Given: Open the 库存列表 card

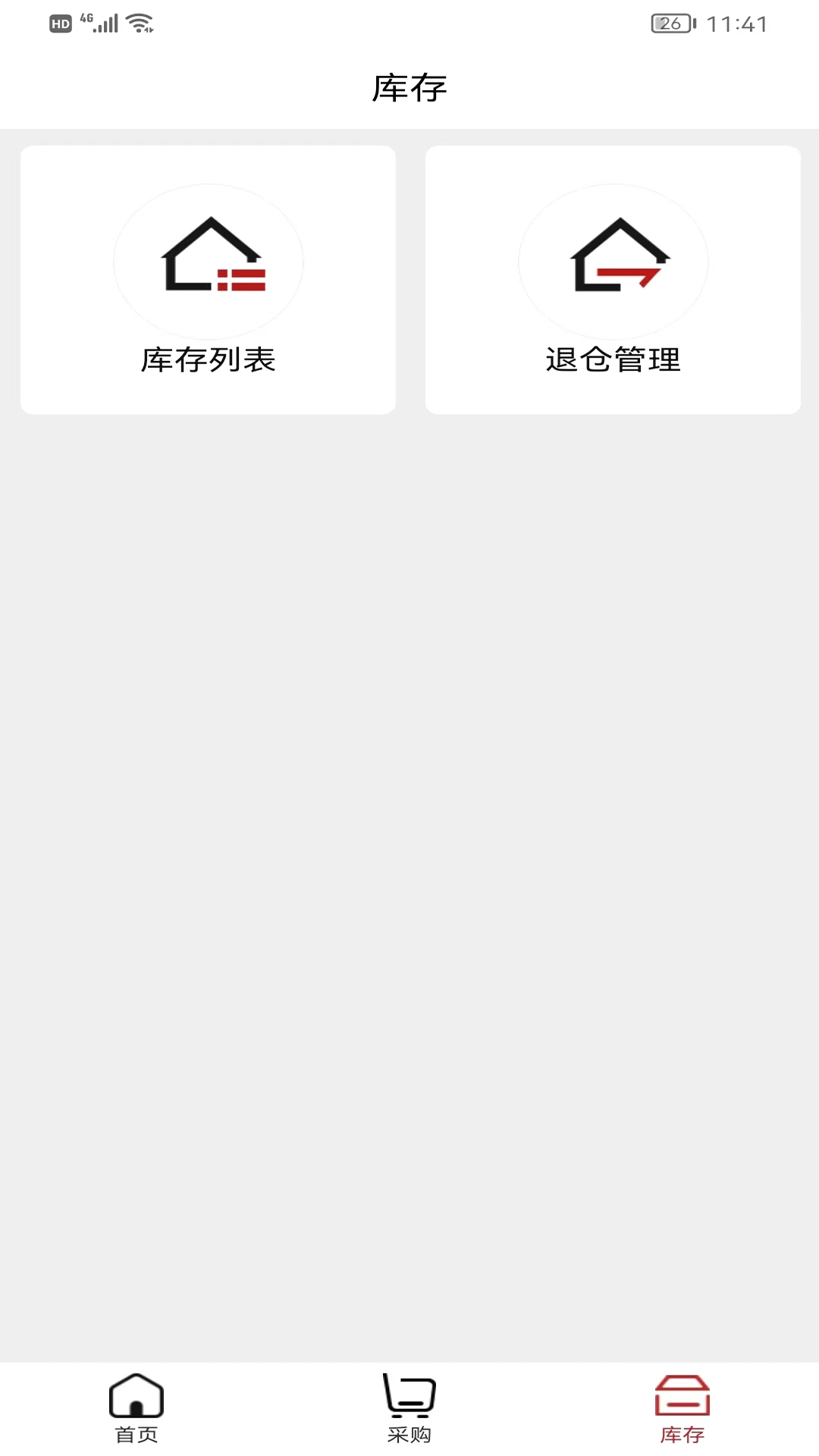Looking at the screenshot, I should point(209,279).
